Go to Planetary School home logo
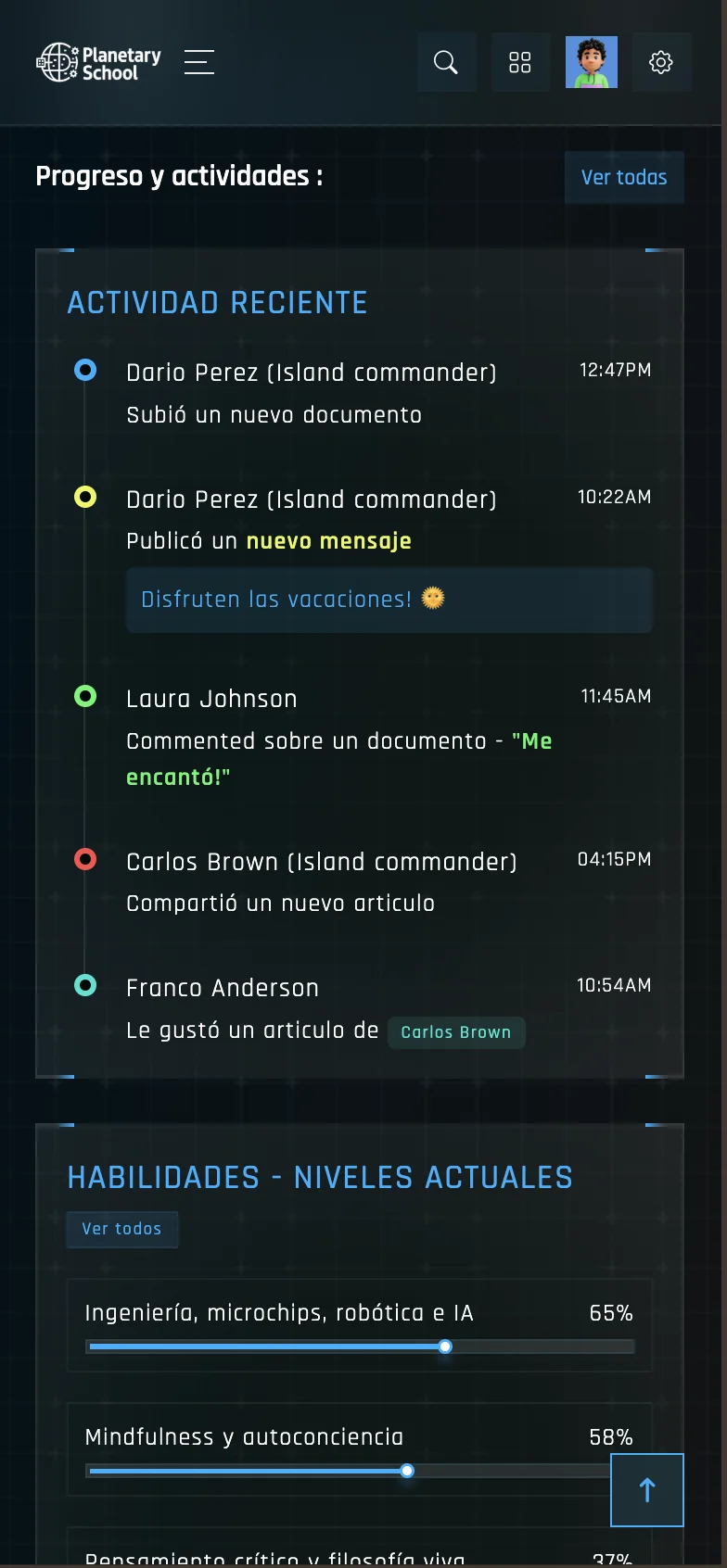 (98, 63)
